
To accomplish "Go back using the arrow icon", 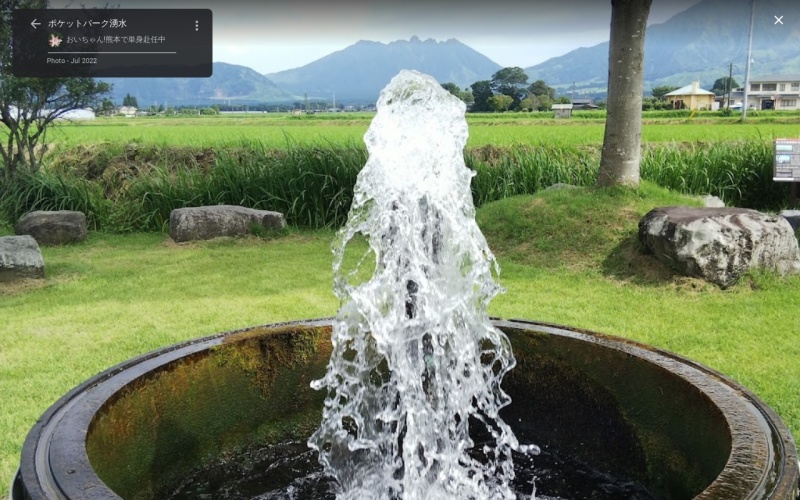I will click(35, 24).
